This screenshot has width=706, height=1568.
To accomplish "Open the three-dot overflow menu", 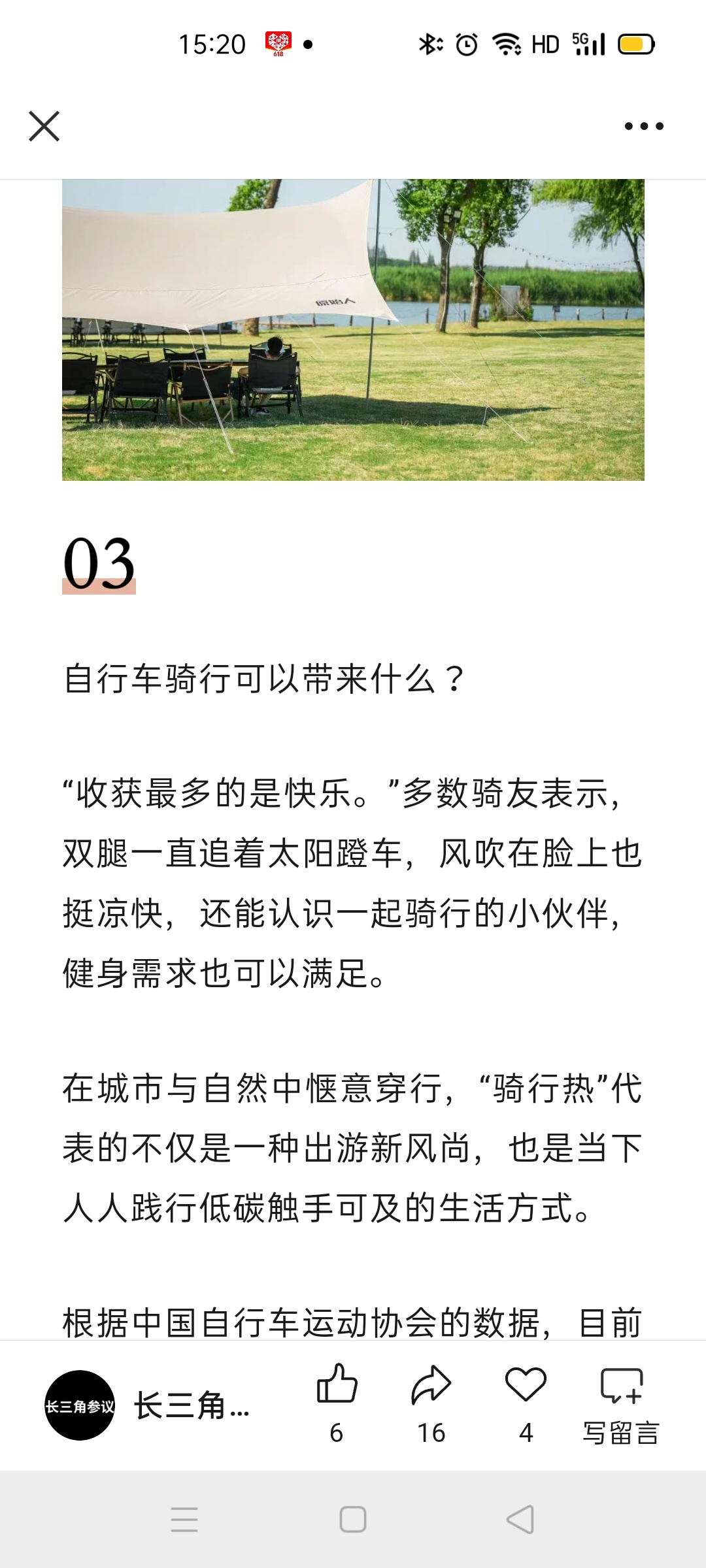I will pyautogui.click(x=644, y=126).
